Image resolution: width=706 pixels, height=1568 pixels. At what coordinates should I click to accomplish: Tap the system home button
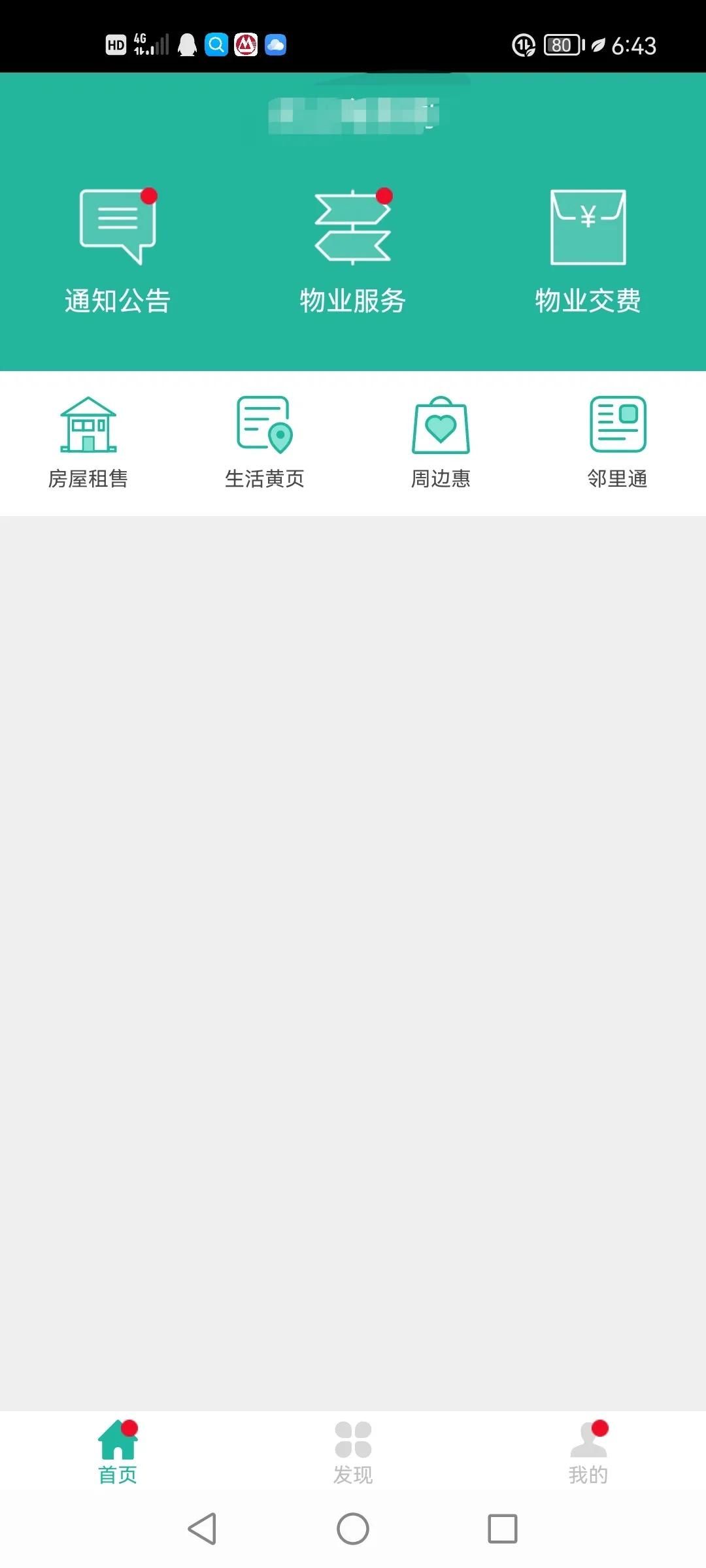pyautogui.click(x=353, y=1529)
